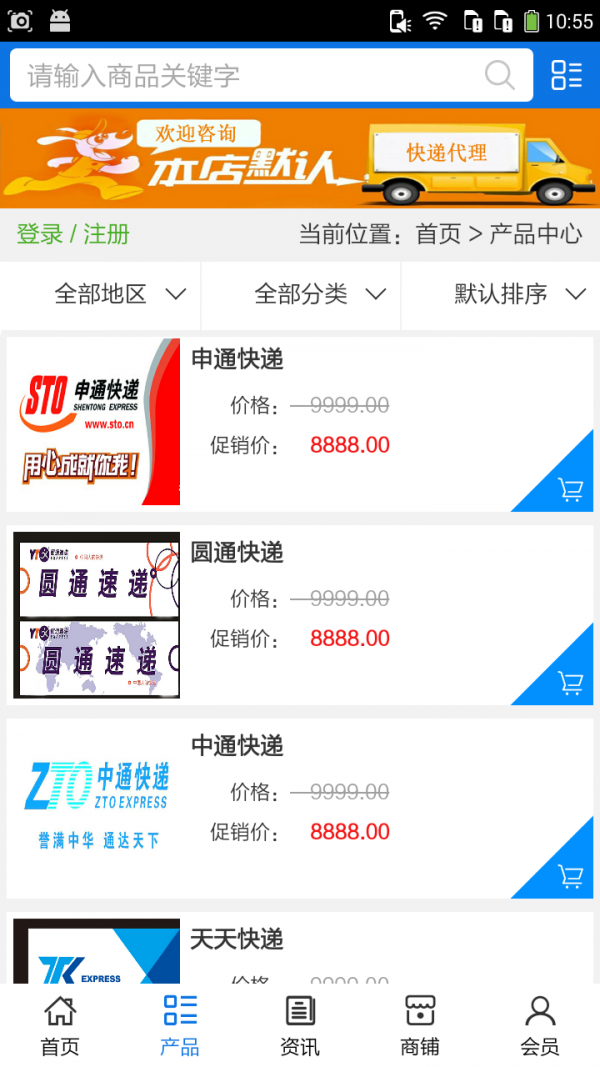Screen dimensions: 600x1067
Task: Add 圆通快递 to the cart
Action: [570, 683]
